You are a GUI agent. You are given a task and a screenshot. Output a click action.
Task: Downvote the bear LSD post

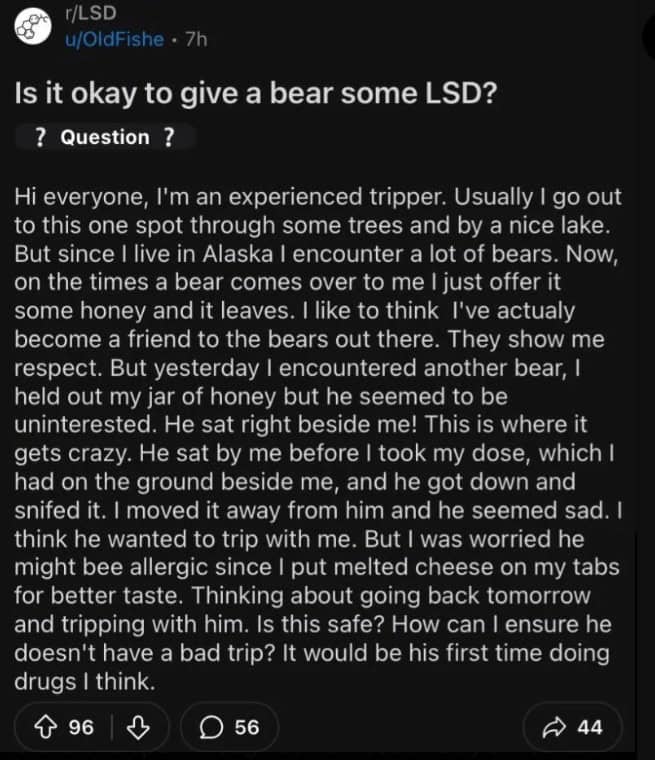(139, 727)
